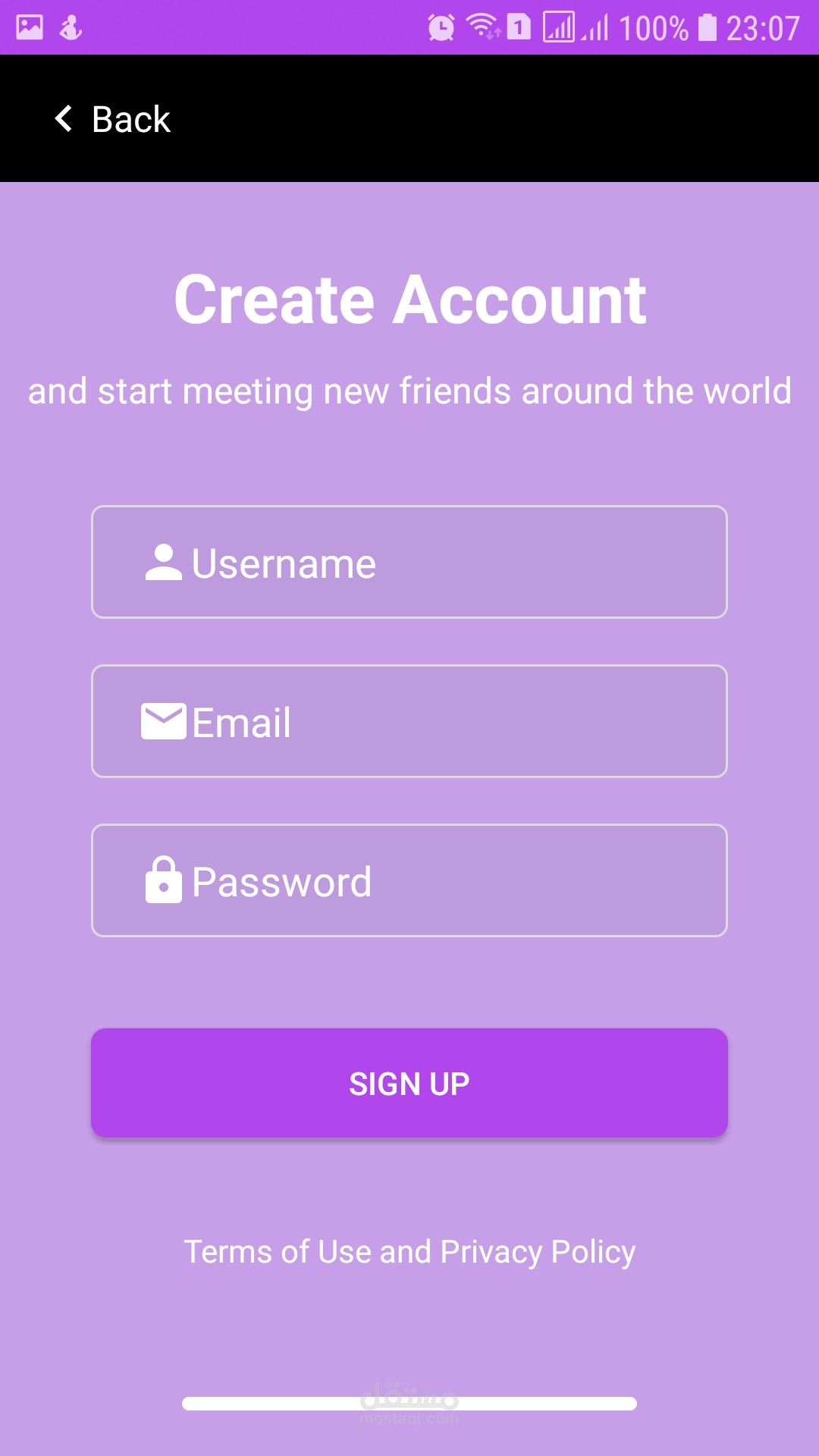Submit with the SIGN UP button
This screenshot has height=1456, width=819.
pyautogui.click(x=409, y=1083)
